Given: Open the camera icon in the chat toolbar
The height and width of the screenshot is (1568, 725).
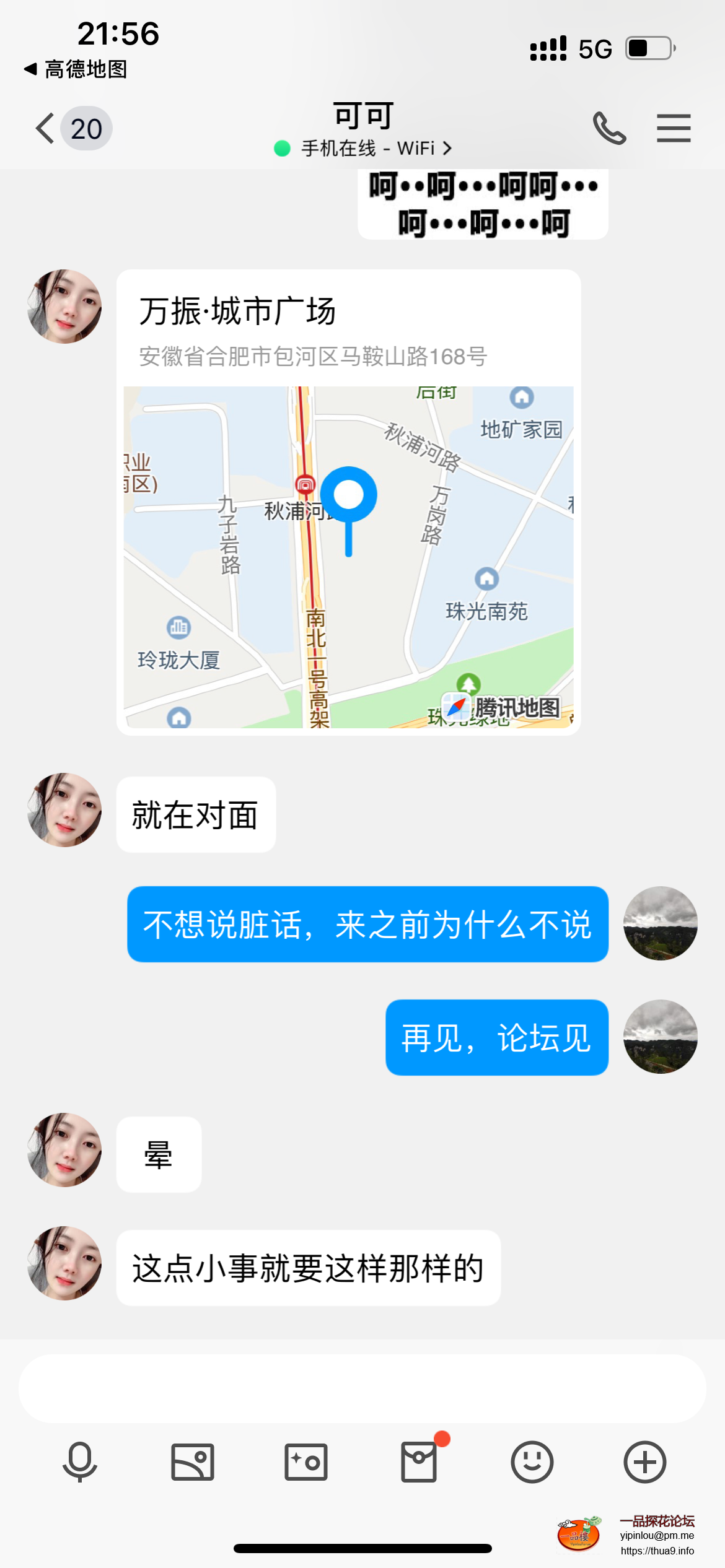Looking at the screenshot, I should click(x=305, y=1463).
